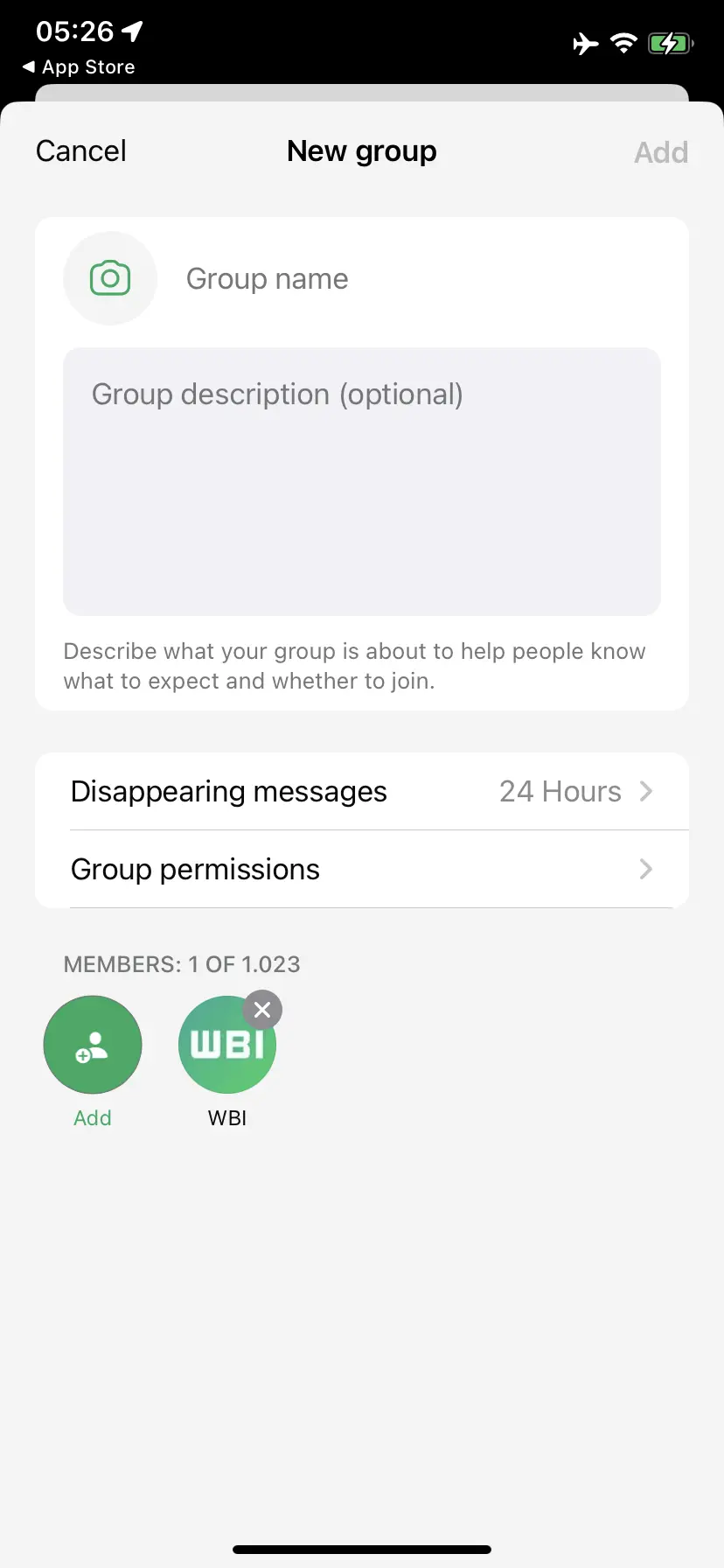Tap the Add button in the header
This screenshot has width=724, height=1568.
(661, 152)
